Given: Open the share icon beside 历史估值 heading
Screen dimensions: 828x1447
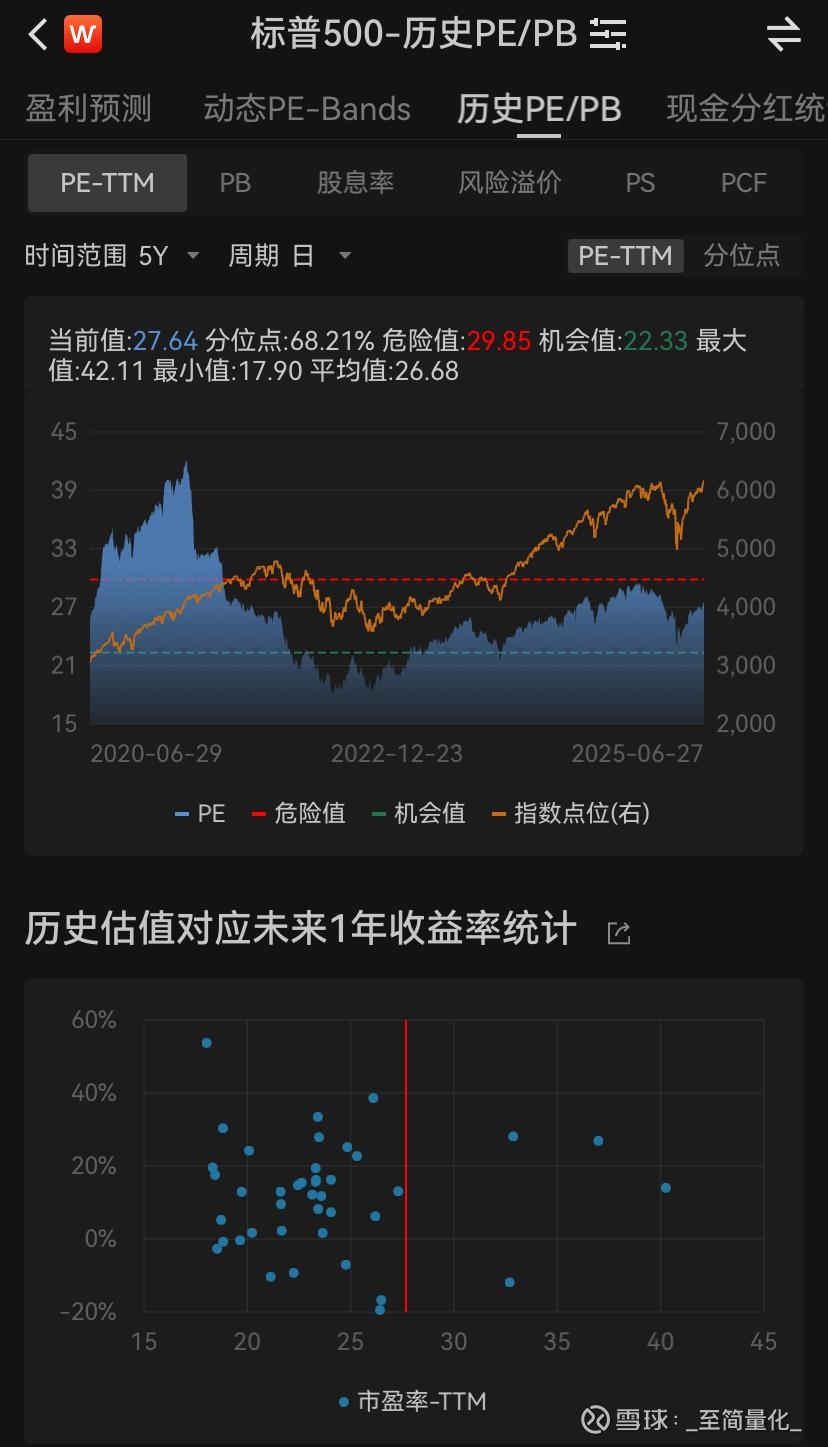Looking at the screenshot, I should click(618, 932).
